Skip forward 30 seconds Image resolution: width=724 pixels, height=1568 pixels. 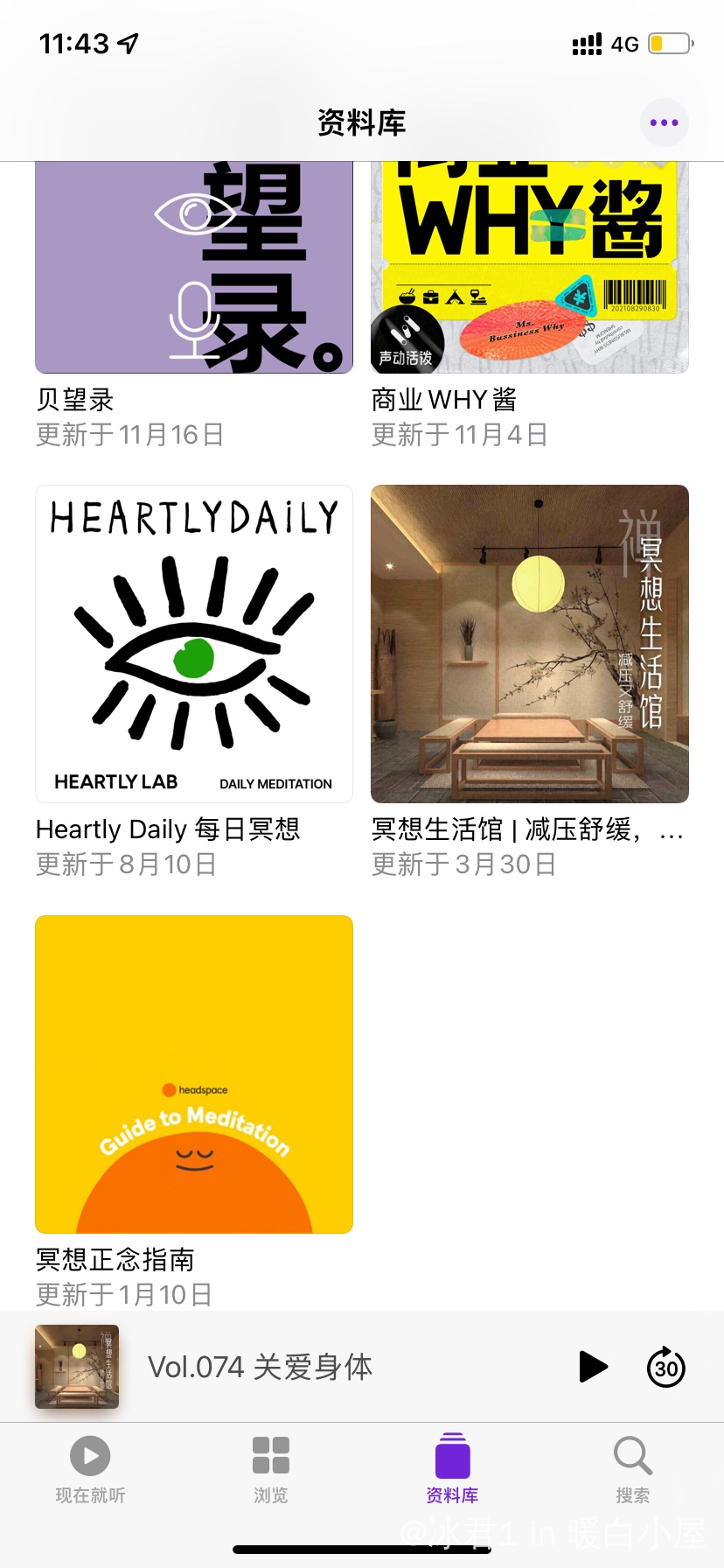click(666, 1367)
